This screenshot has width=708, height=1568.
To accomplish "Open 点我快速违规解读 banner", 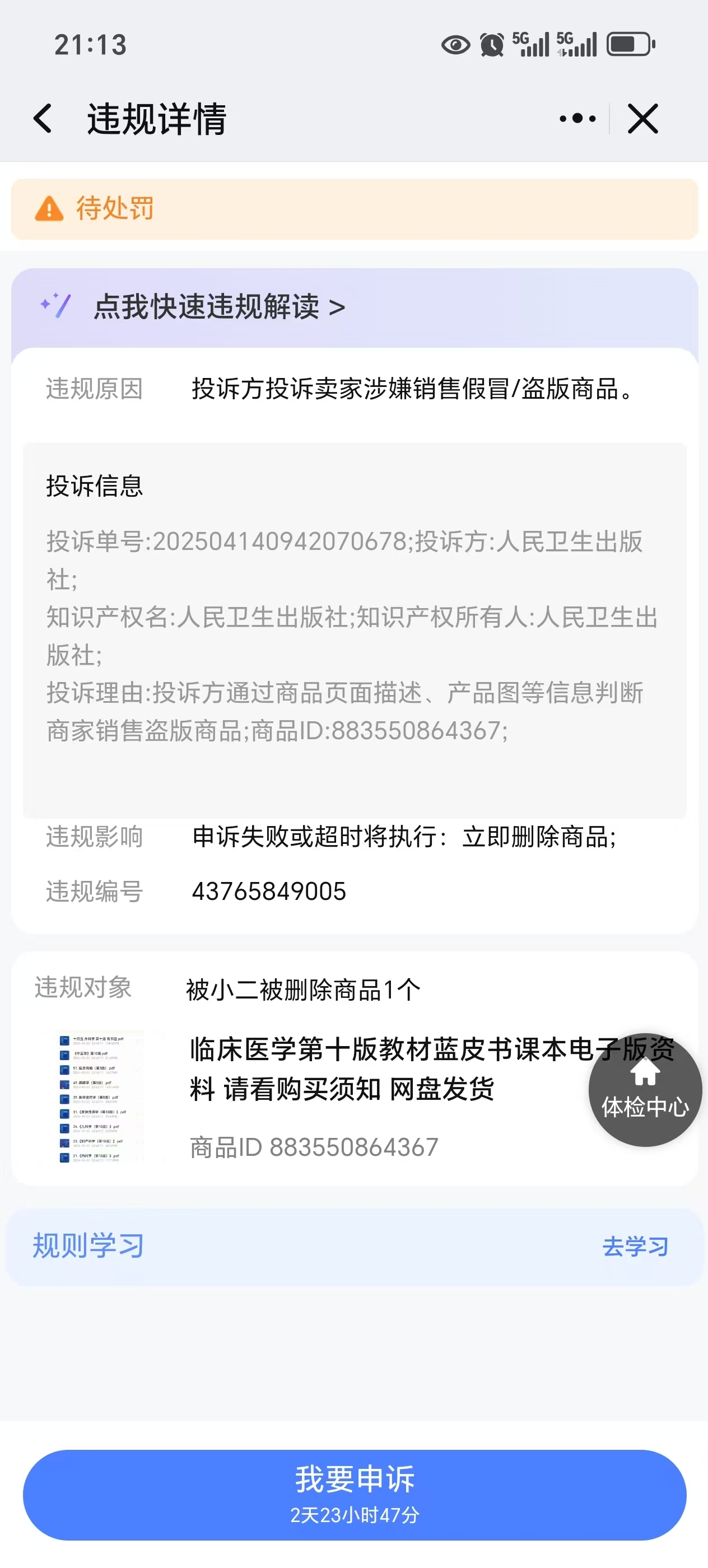I will coord(219,307).
